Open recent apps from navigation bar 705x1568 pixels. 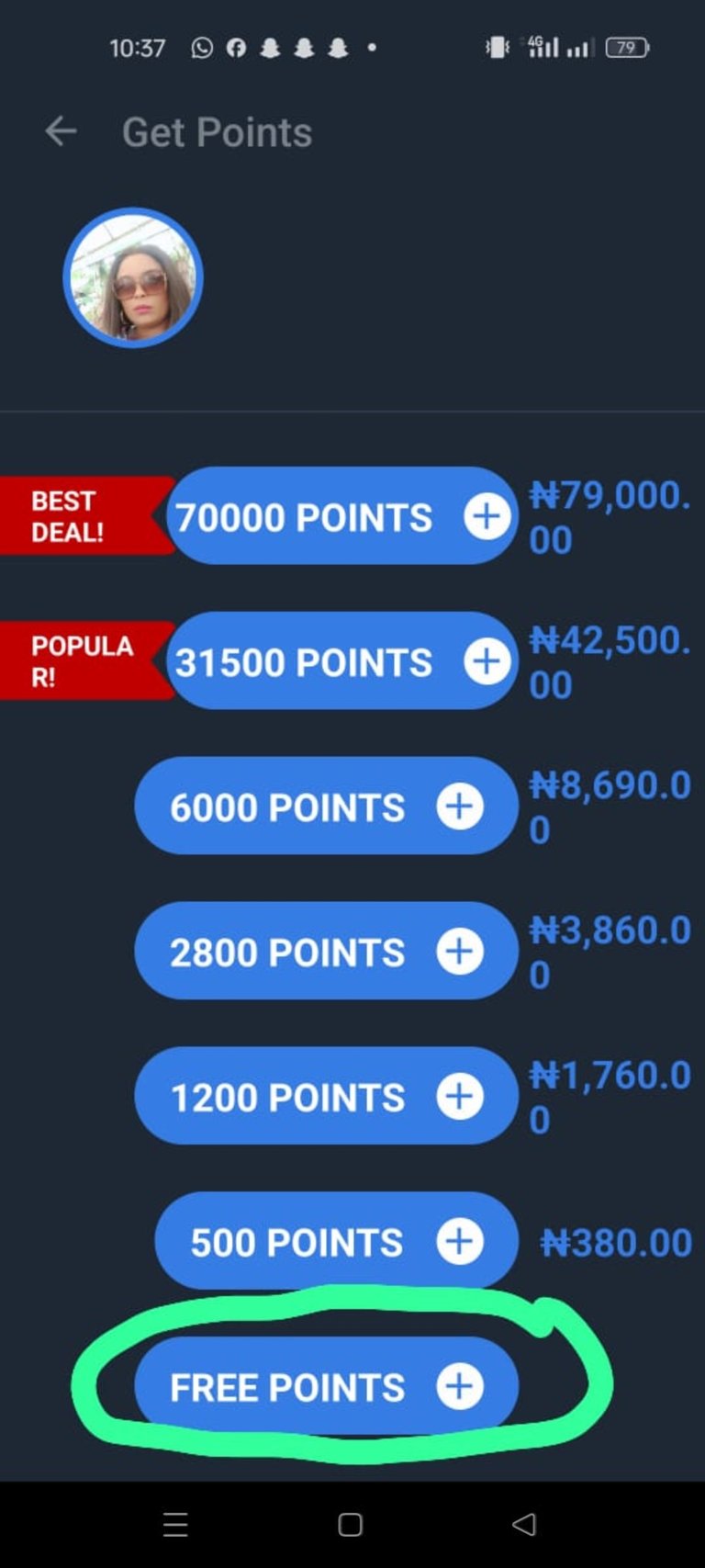pos(175,1525)
